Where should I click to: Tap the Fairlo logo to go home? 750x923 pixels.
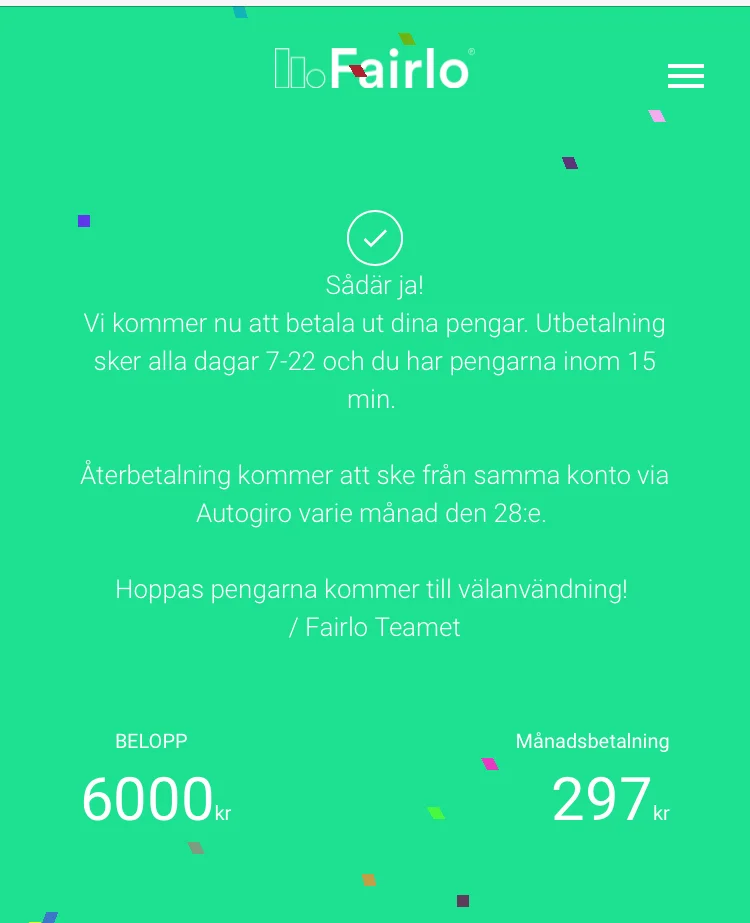tap(374, 68)
